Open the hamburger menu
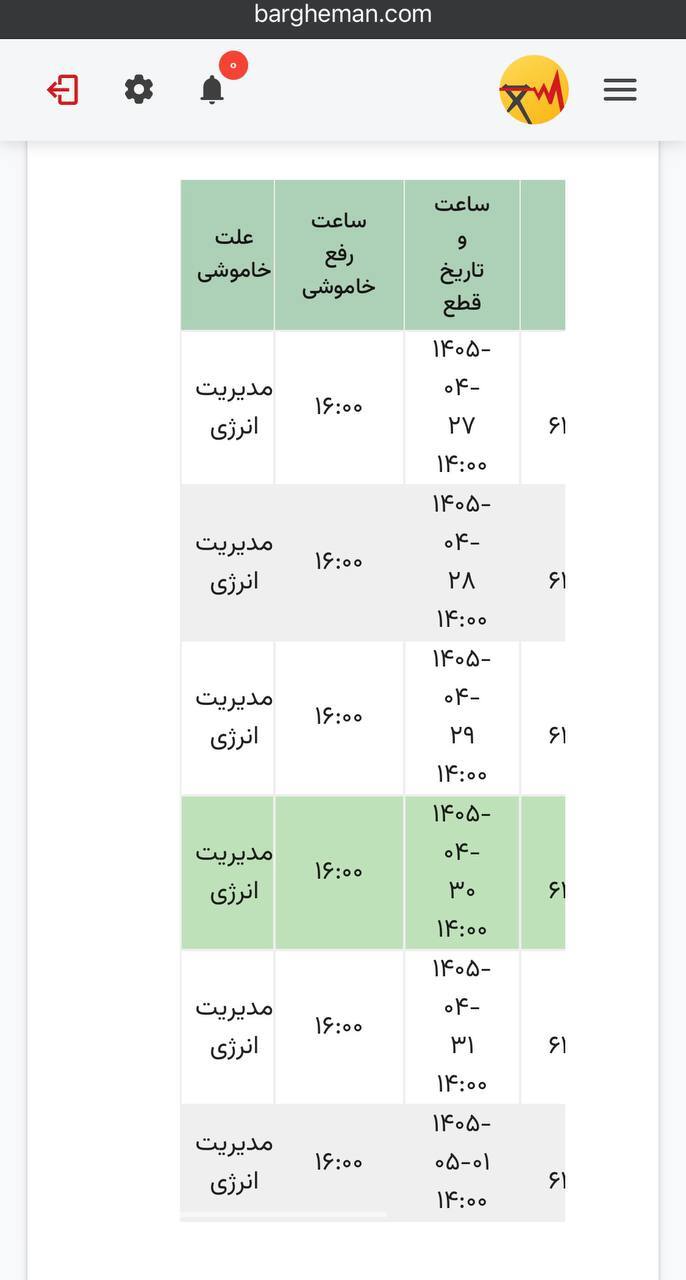The width and height of the screenshot is (686, 1280). (620, 90)
